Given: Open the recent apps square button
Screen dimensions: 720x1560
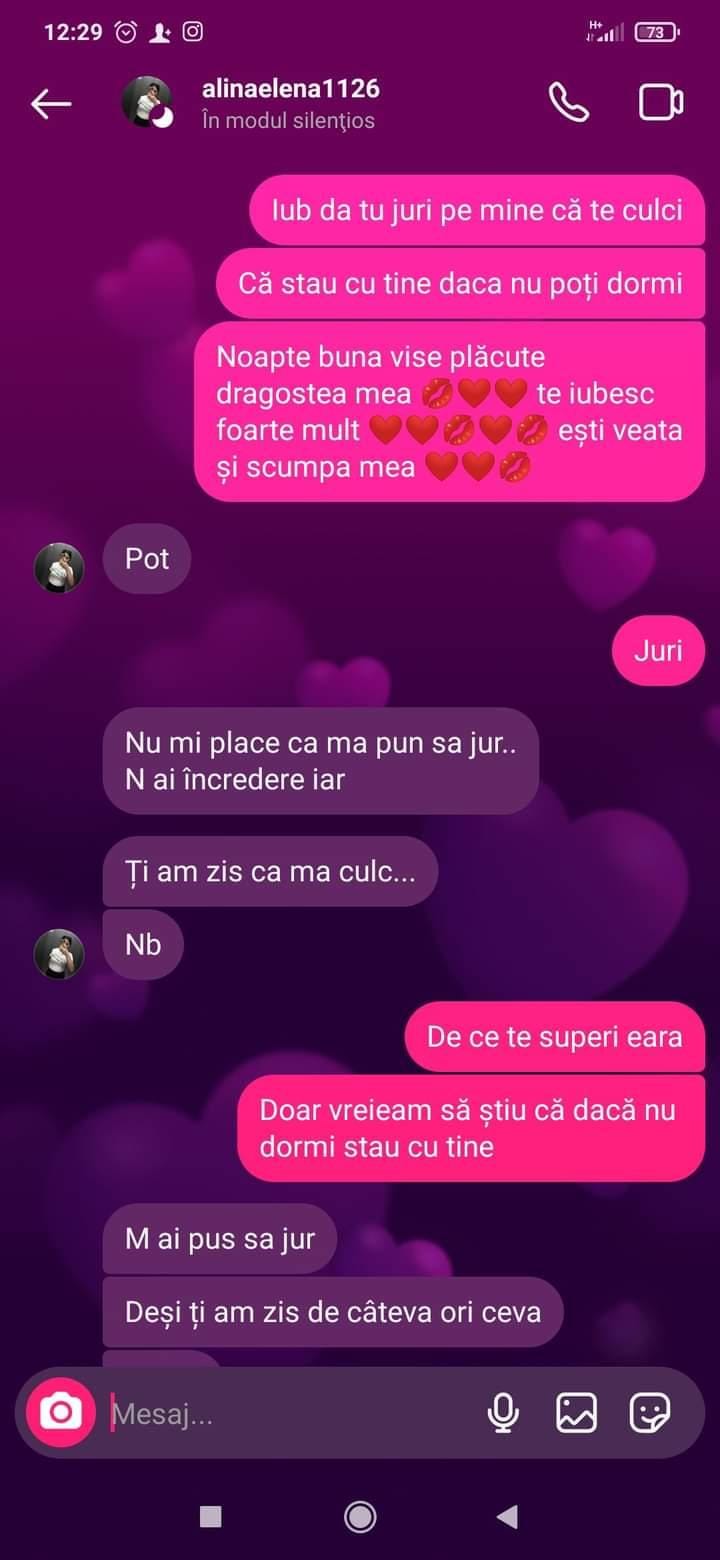Looking at the screenshot, I should coord(211,1517).
